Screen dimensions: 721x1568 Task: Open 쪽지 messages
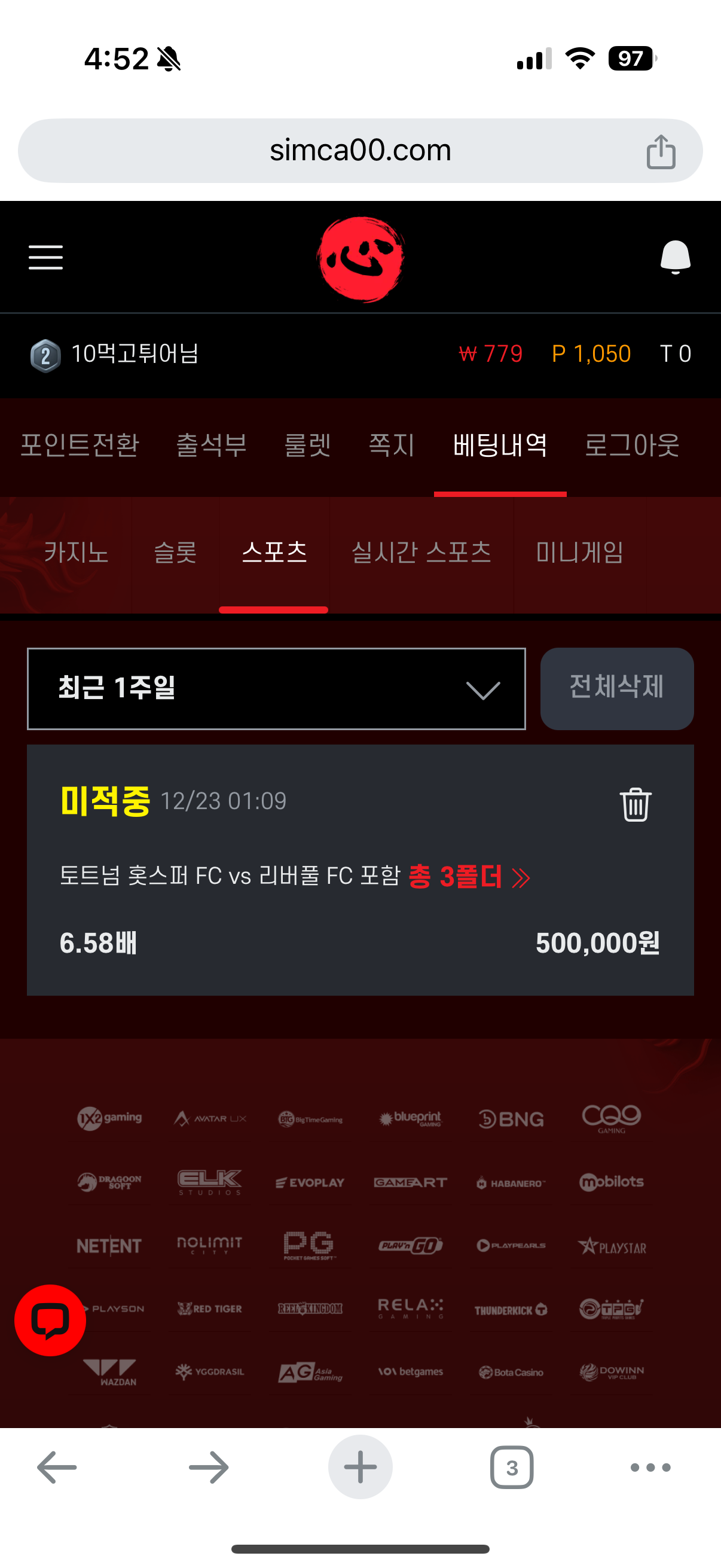pos(391,445)
